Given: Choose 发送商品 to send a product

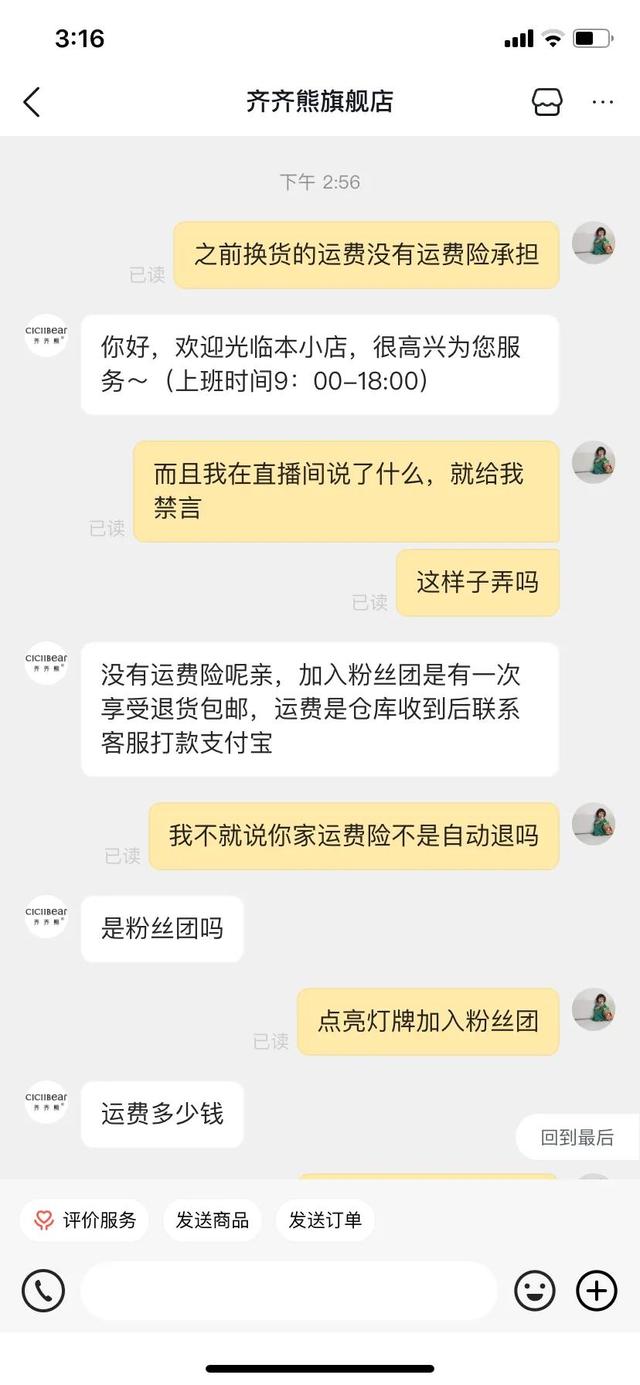Looking at the screenshot, I should pos(212,1220).
